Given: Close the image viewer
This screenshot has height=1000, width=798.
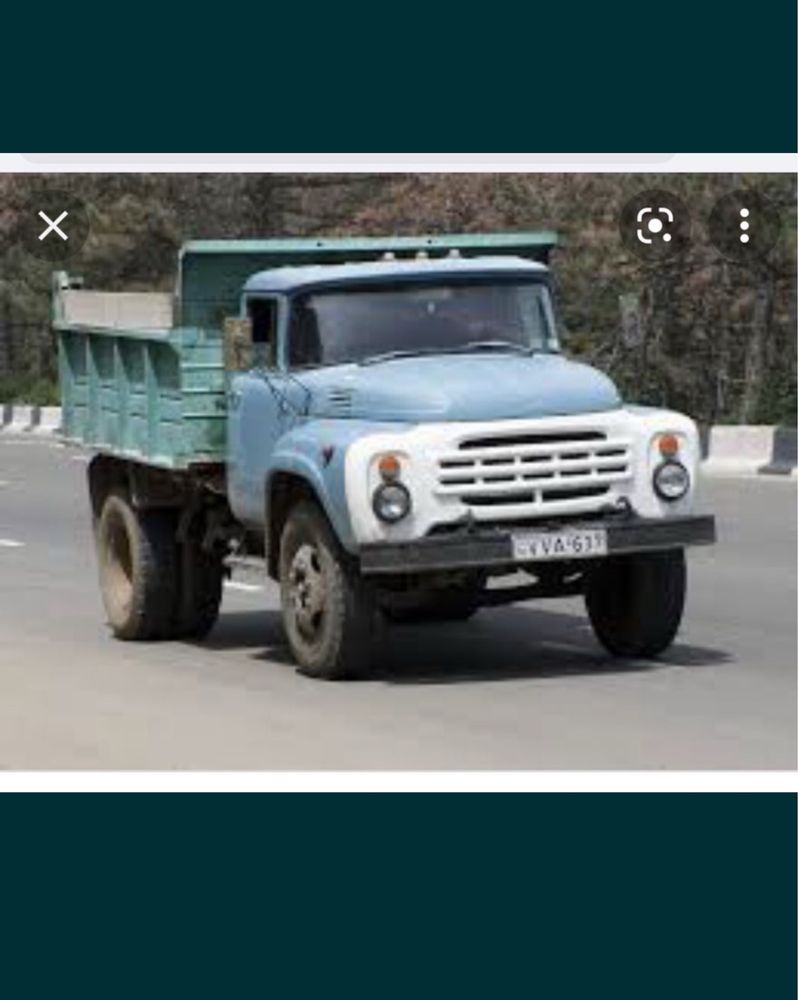Looking at the screenshot, I should click(x=53, y=227).
